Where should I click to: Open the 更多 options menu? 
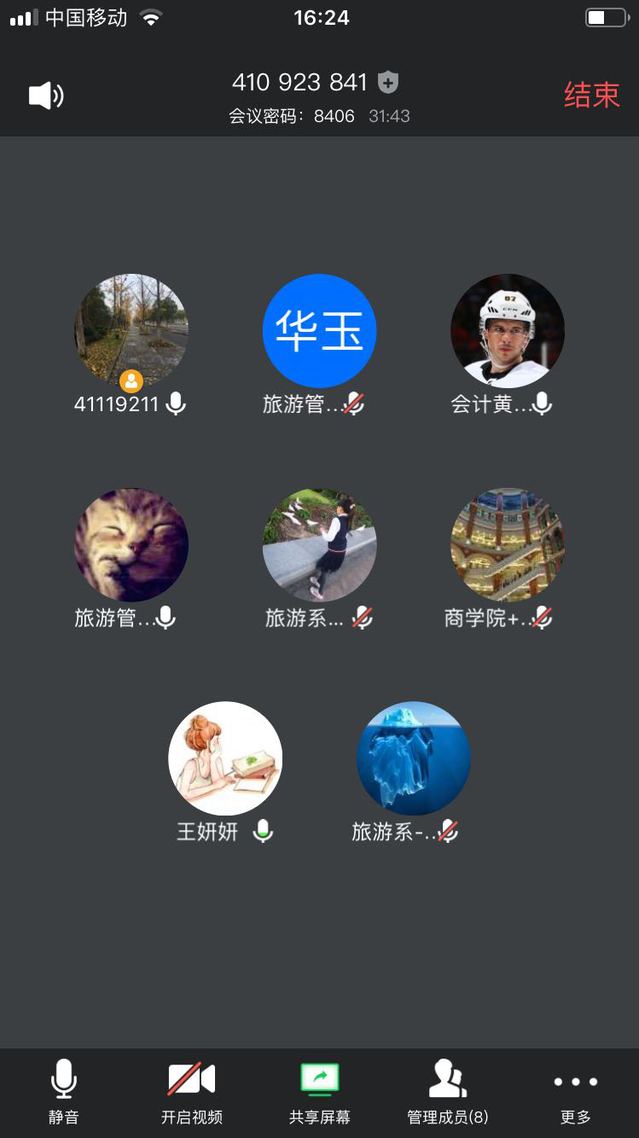(x=576, y=1091)
